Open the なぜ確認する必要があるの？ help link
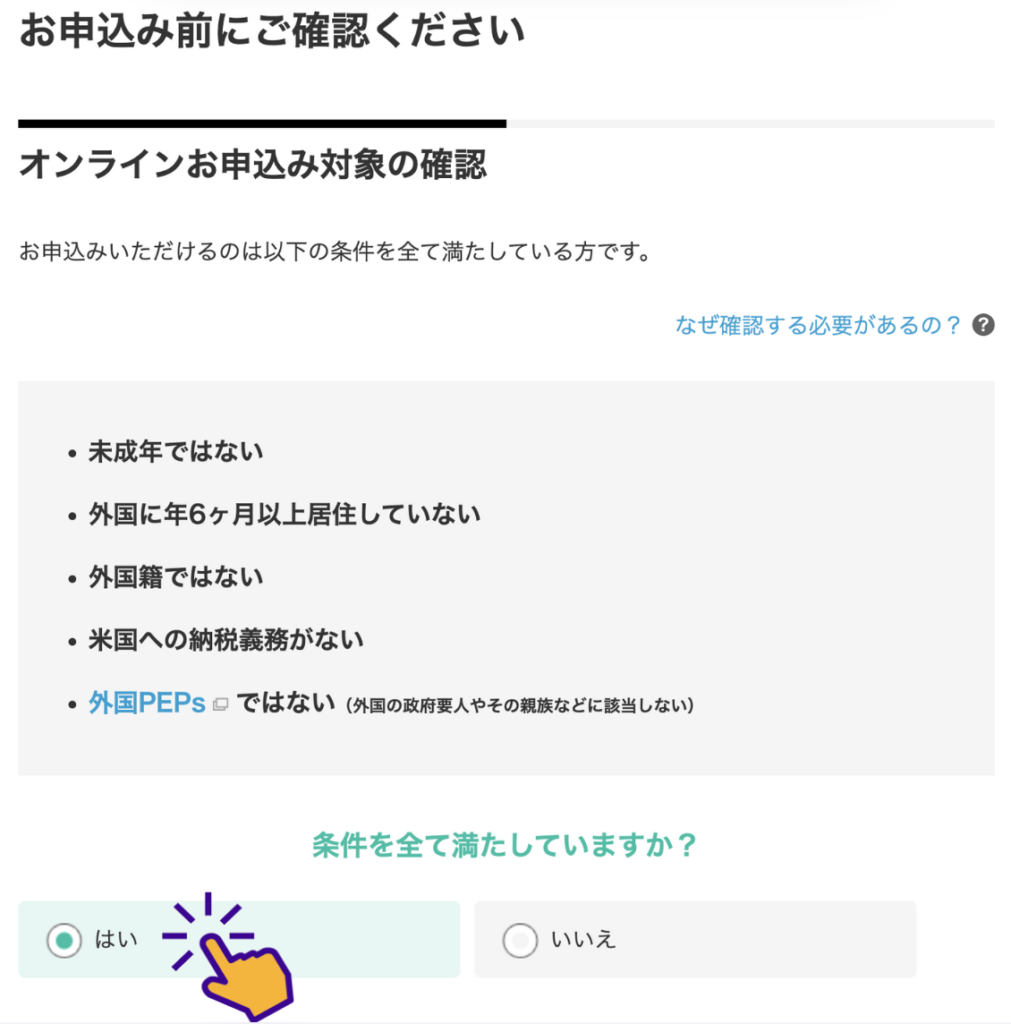 click(x=818, y=325)
